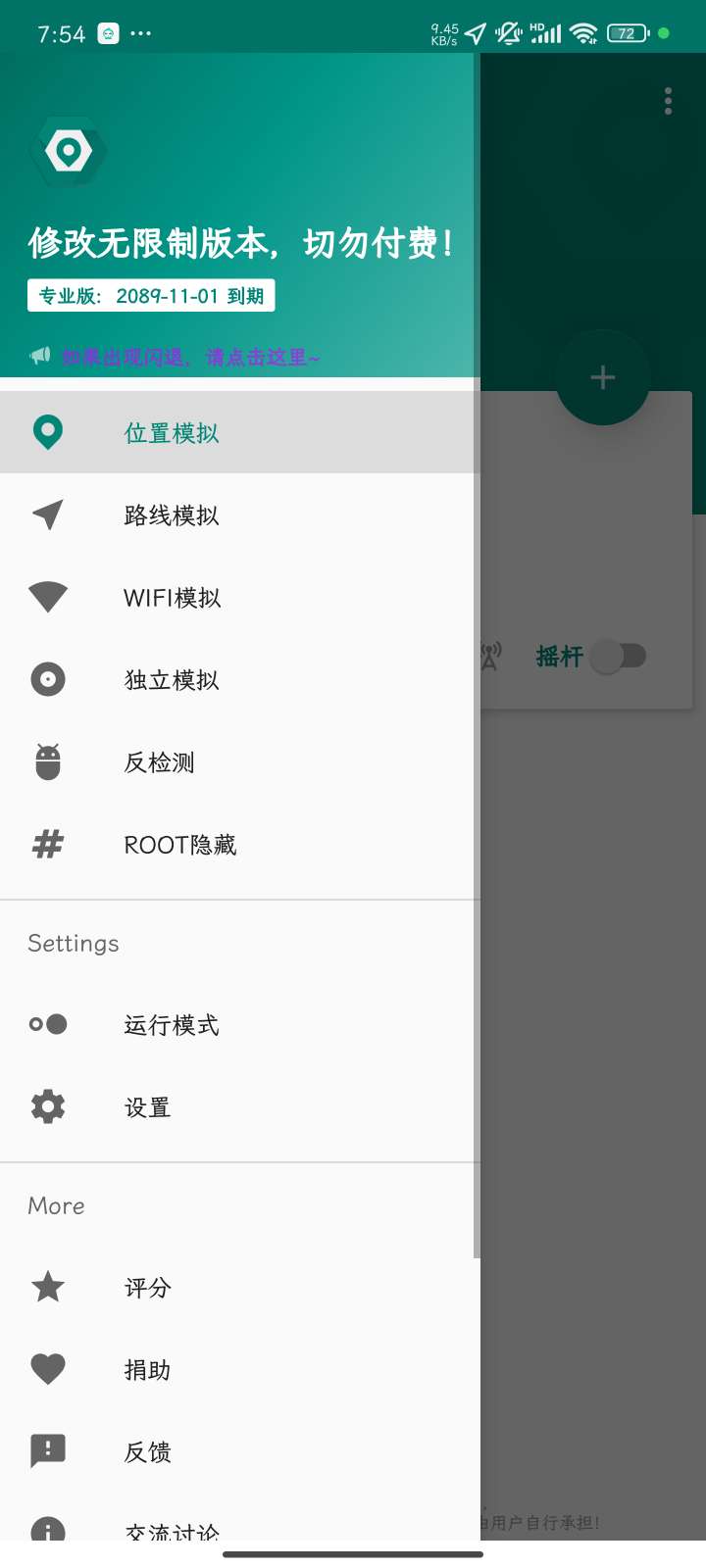
Task: Tap the crash notice link 如果出现闪退
Action: (x=190, y=357)
